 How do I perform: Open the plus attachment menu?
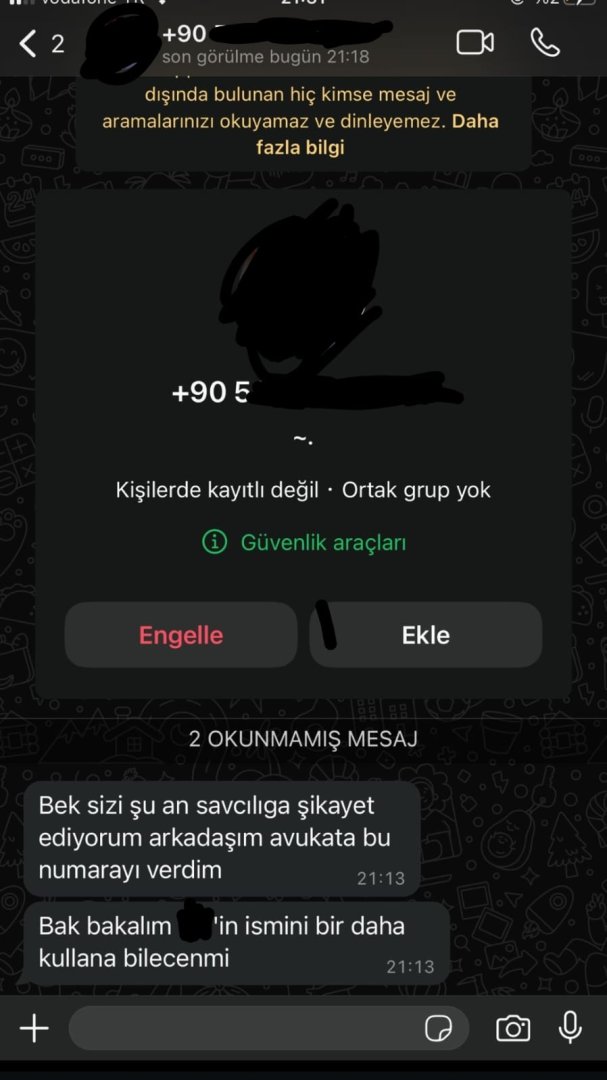click(x=34, y=1028)
